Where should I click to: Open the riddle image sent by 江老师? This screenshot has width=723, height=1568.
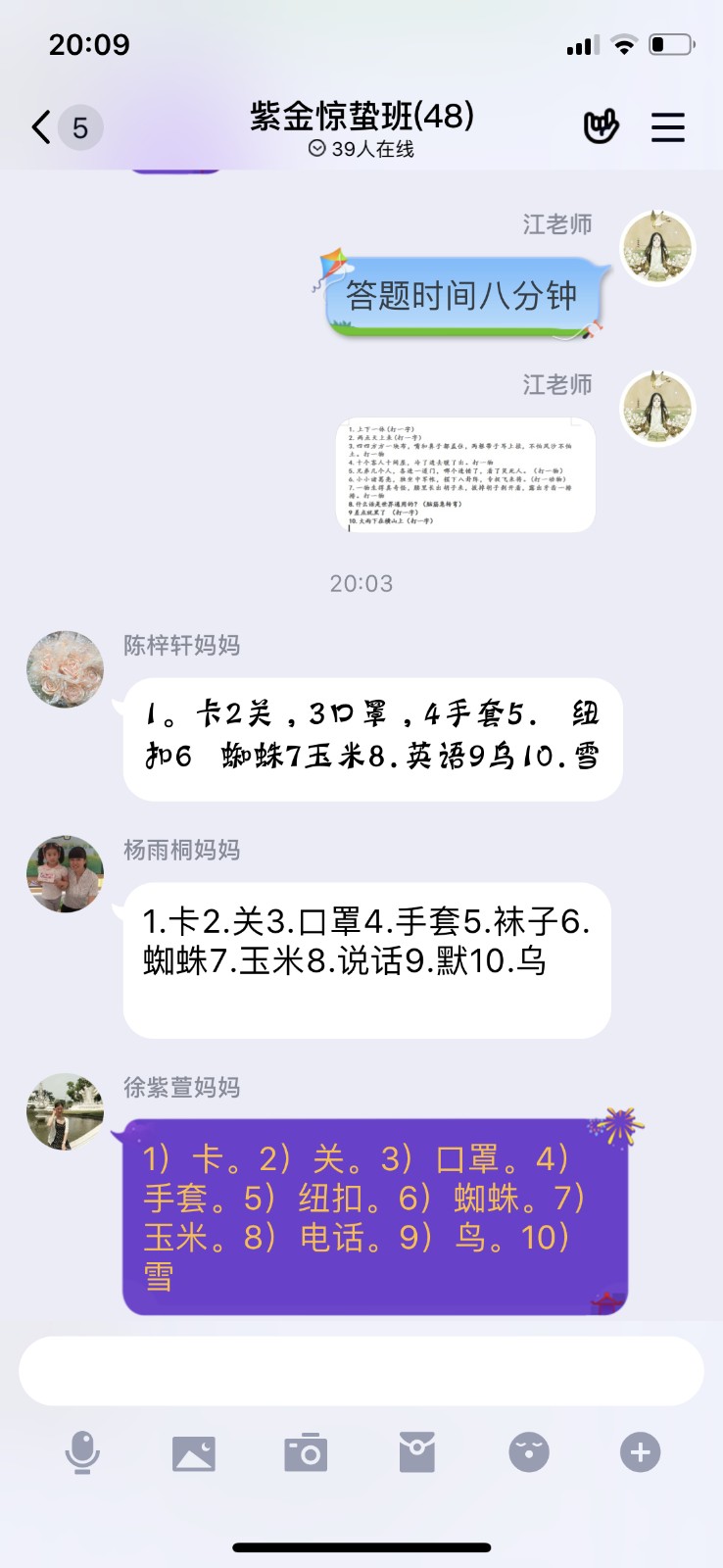466,475
